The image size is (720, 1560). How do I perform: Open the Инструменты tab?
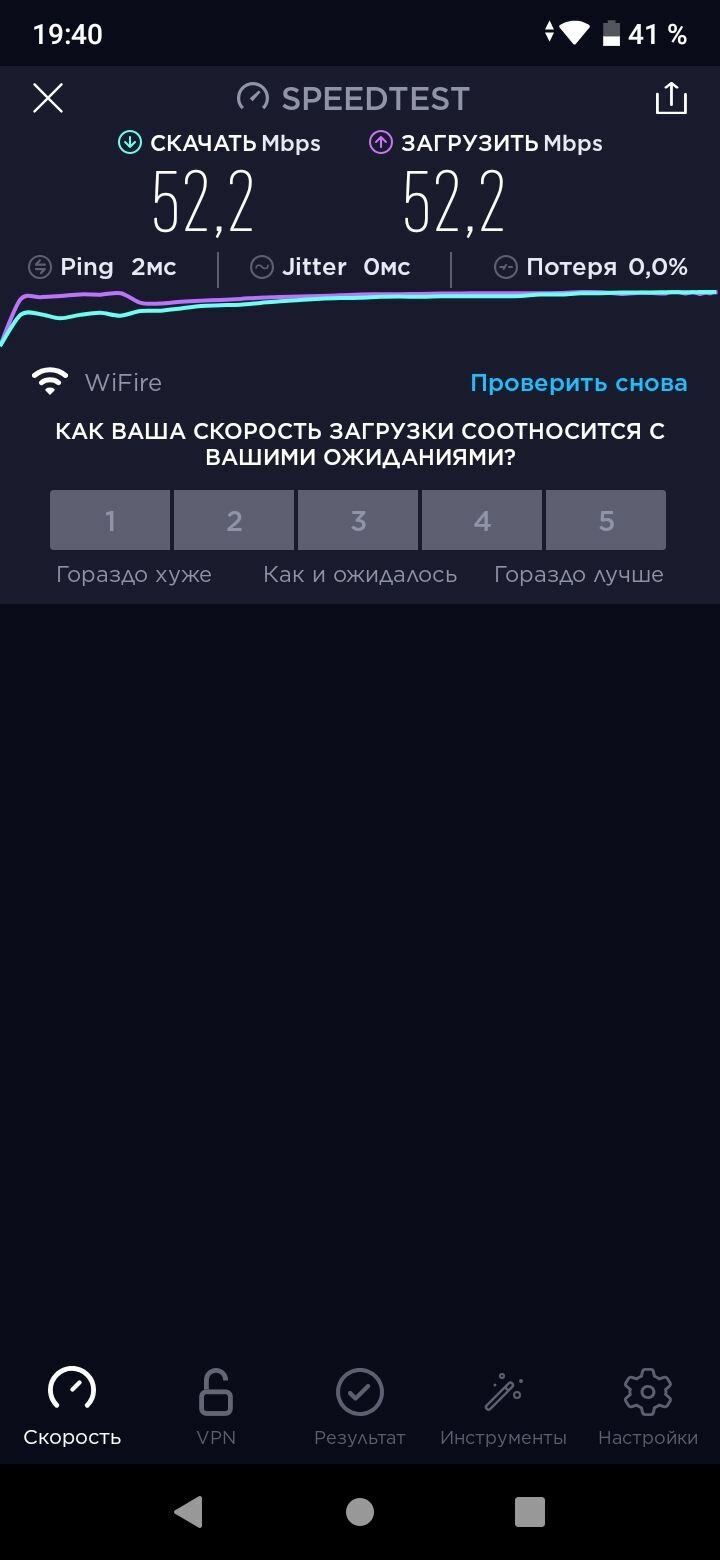click(503, 1406)
